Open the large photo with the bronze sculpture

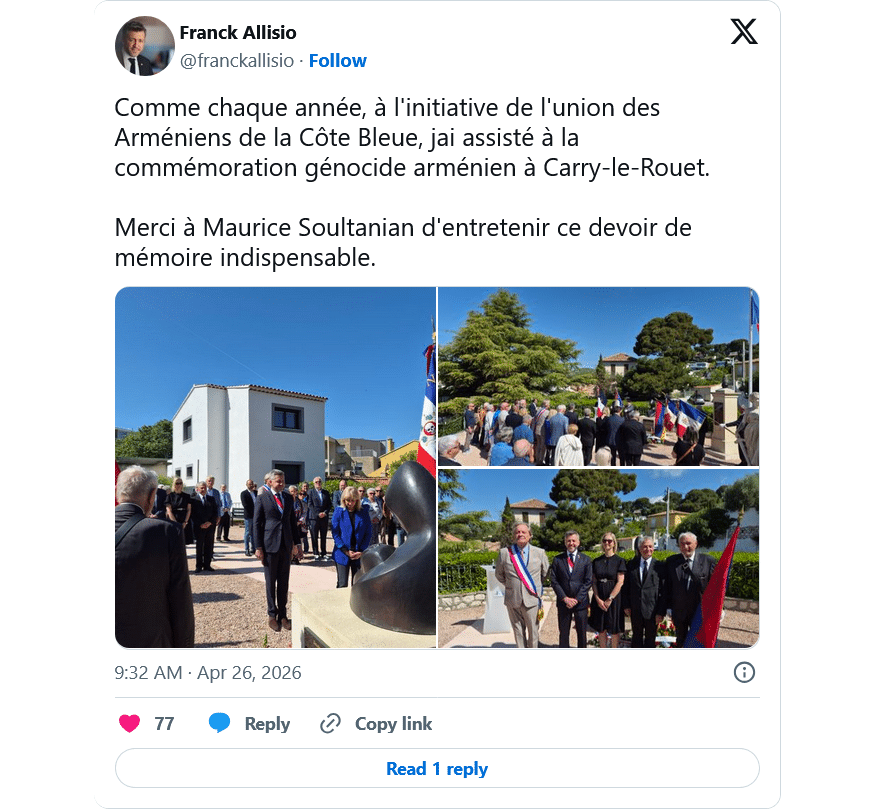[275, 467]
